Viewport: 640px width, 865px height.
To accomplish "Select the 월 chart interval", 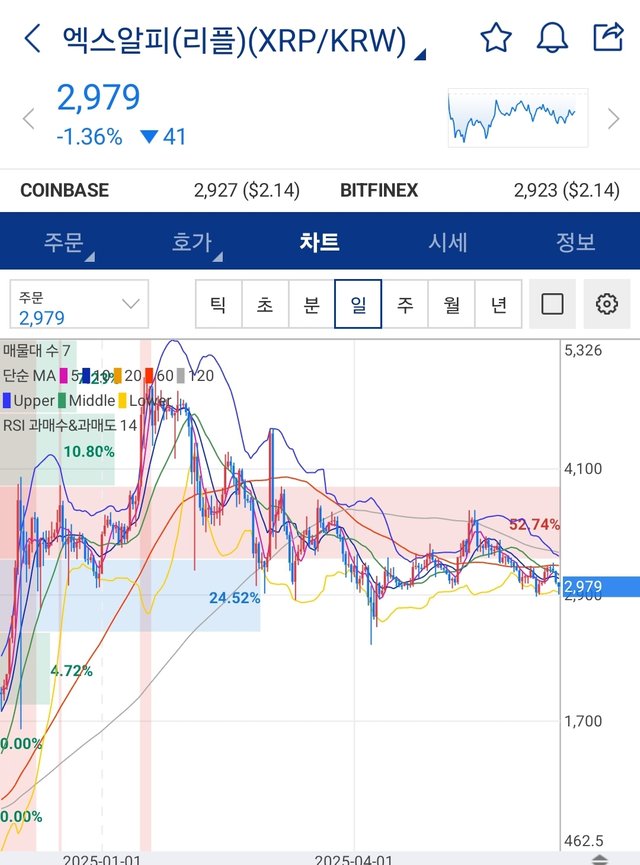I will [x=451, y=304].
